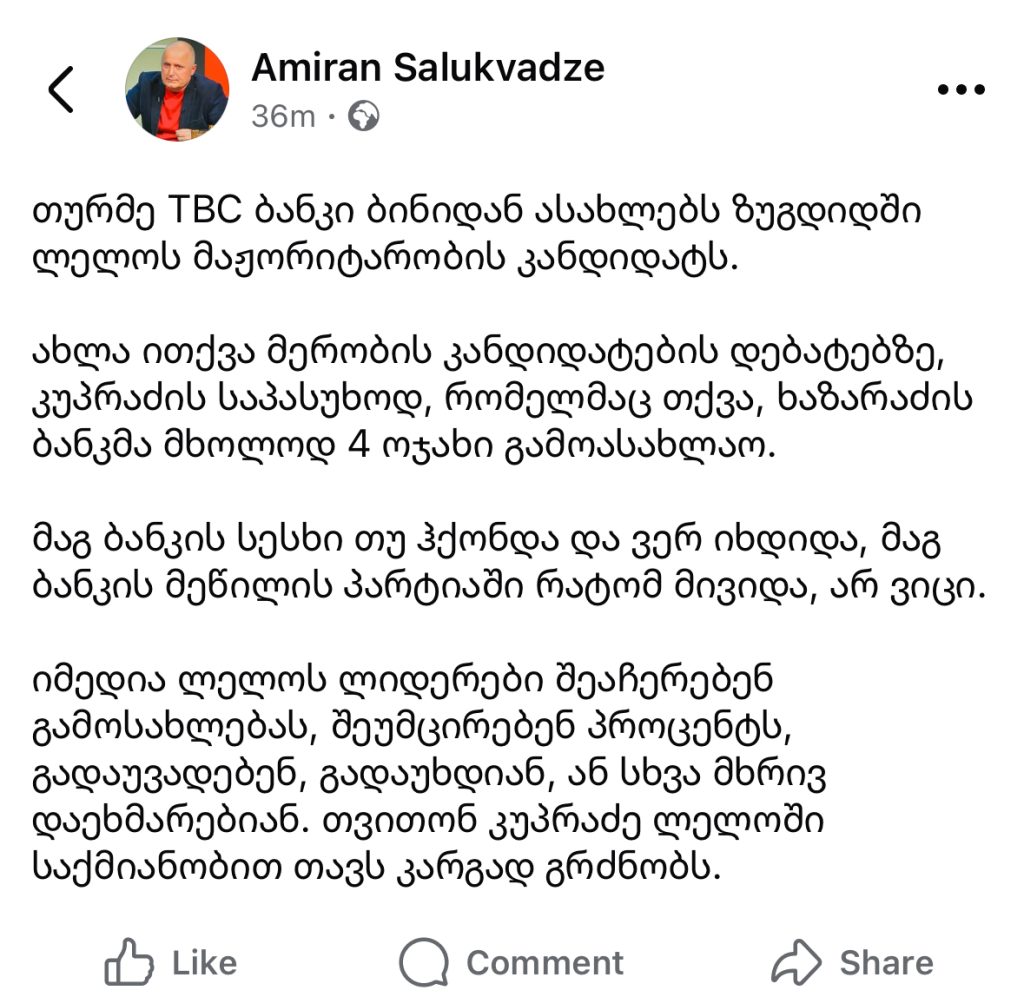Screen dimensions: 1024x997
Task: Comment on this post
Action: [511, 963]
